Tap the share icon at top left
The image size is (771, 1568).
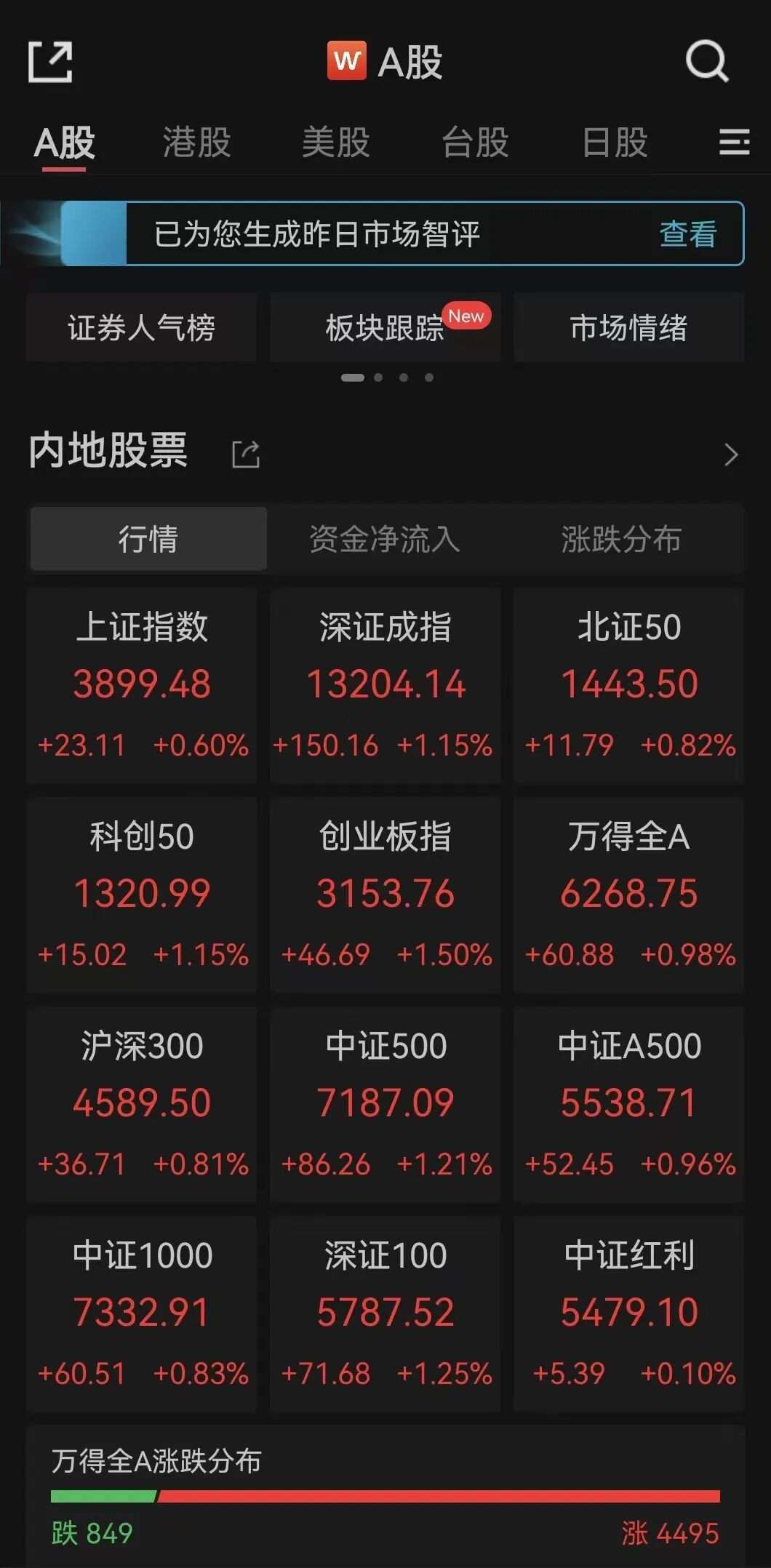[50, 62]
